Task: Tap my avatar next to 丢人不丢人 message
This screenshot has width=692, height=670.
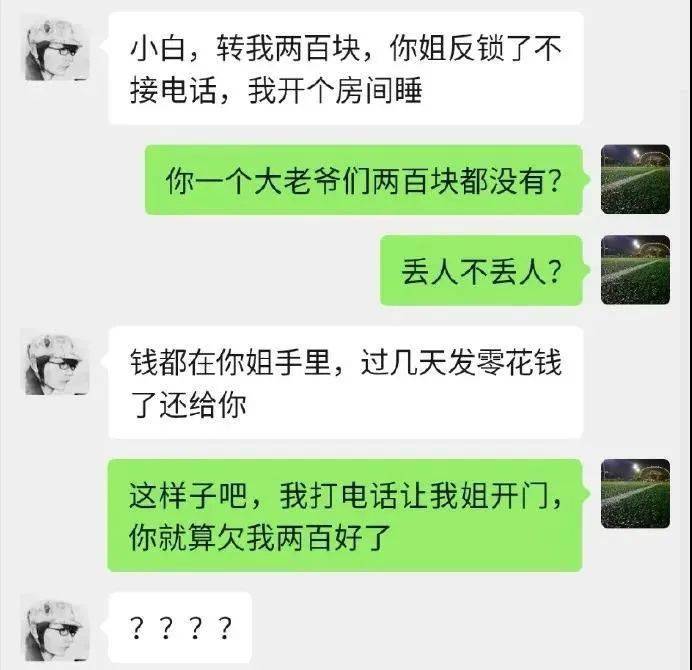Action: (x=635, y=270)
